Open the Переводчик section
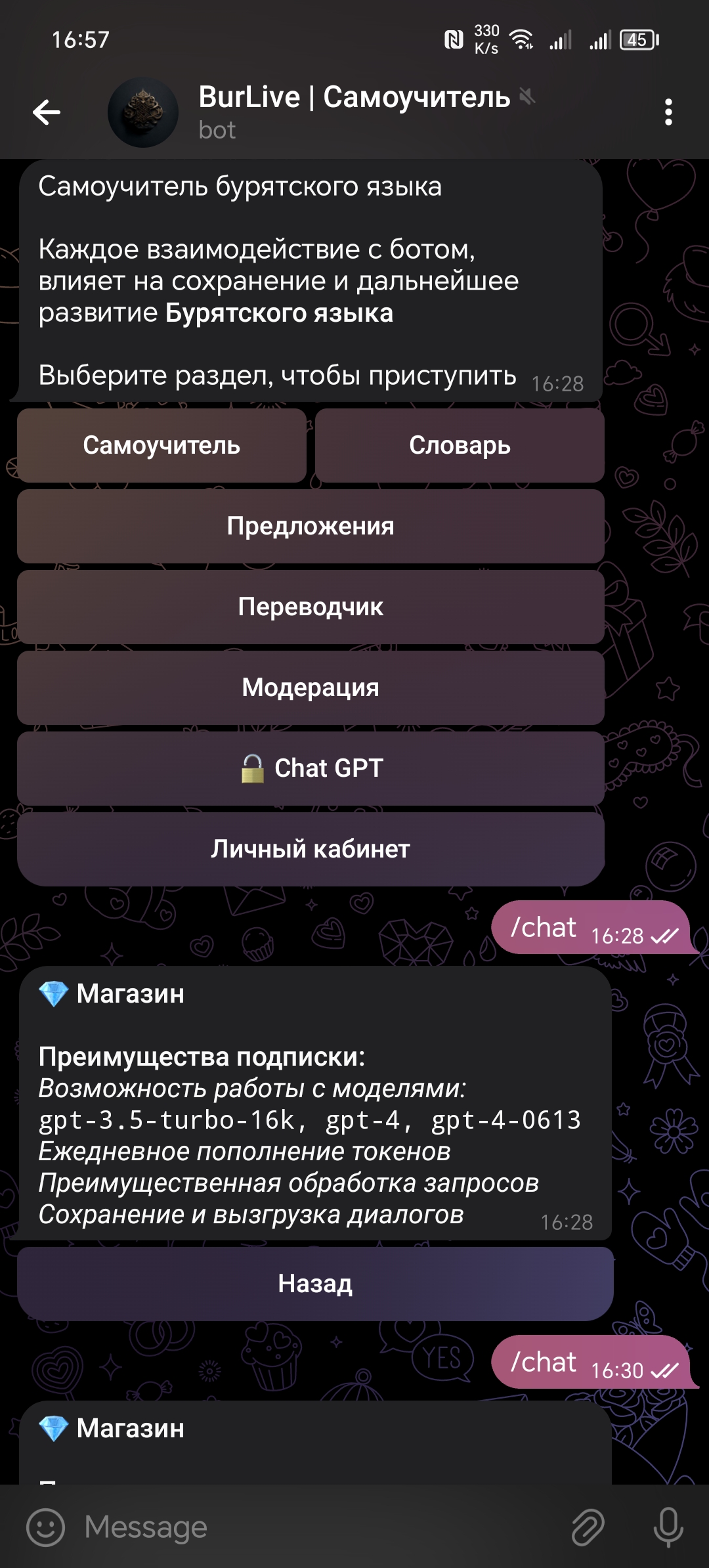Viewport: 709px width, 1568px height. [x=311, y=607]
